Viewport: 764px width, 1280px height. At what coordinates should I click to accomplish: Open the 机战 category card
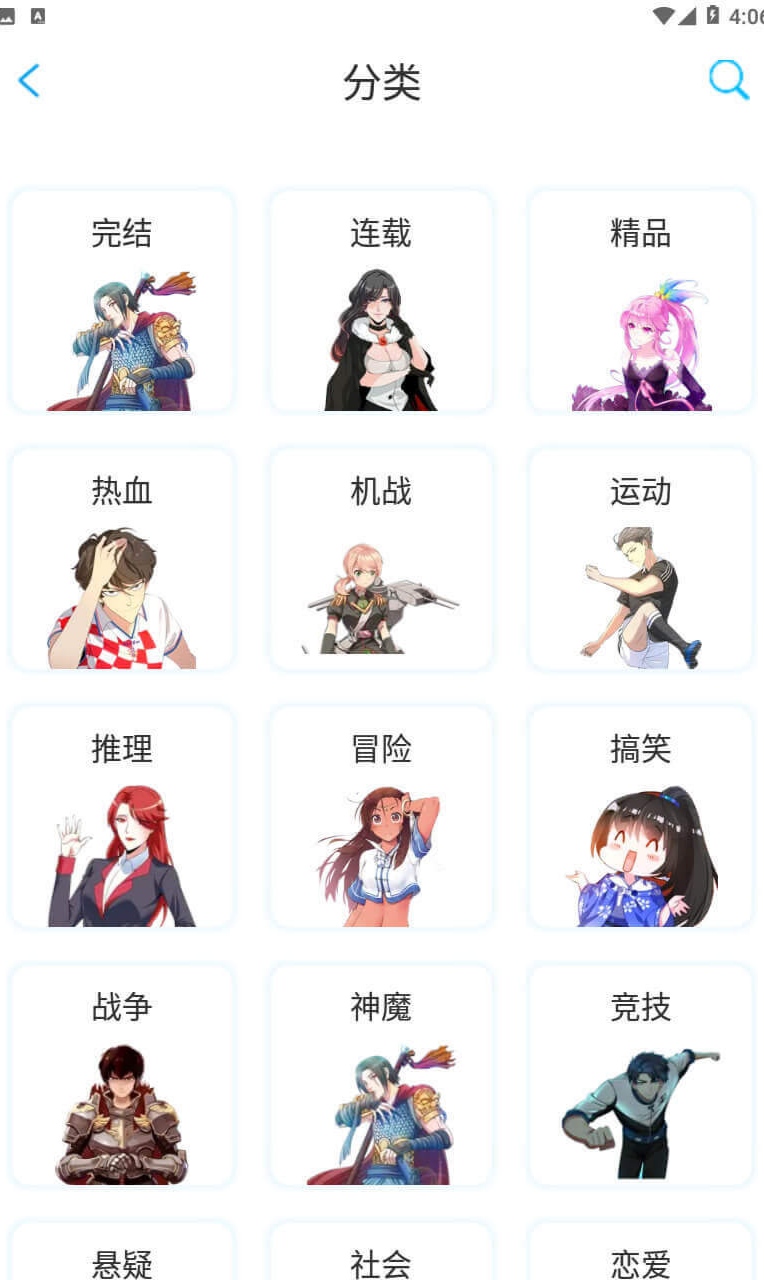[x=381, y=558]
